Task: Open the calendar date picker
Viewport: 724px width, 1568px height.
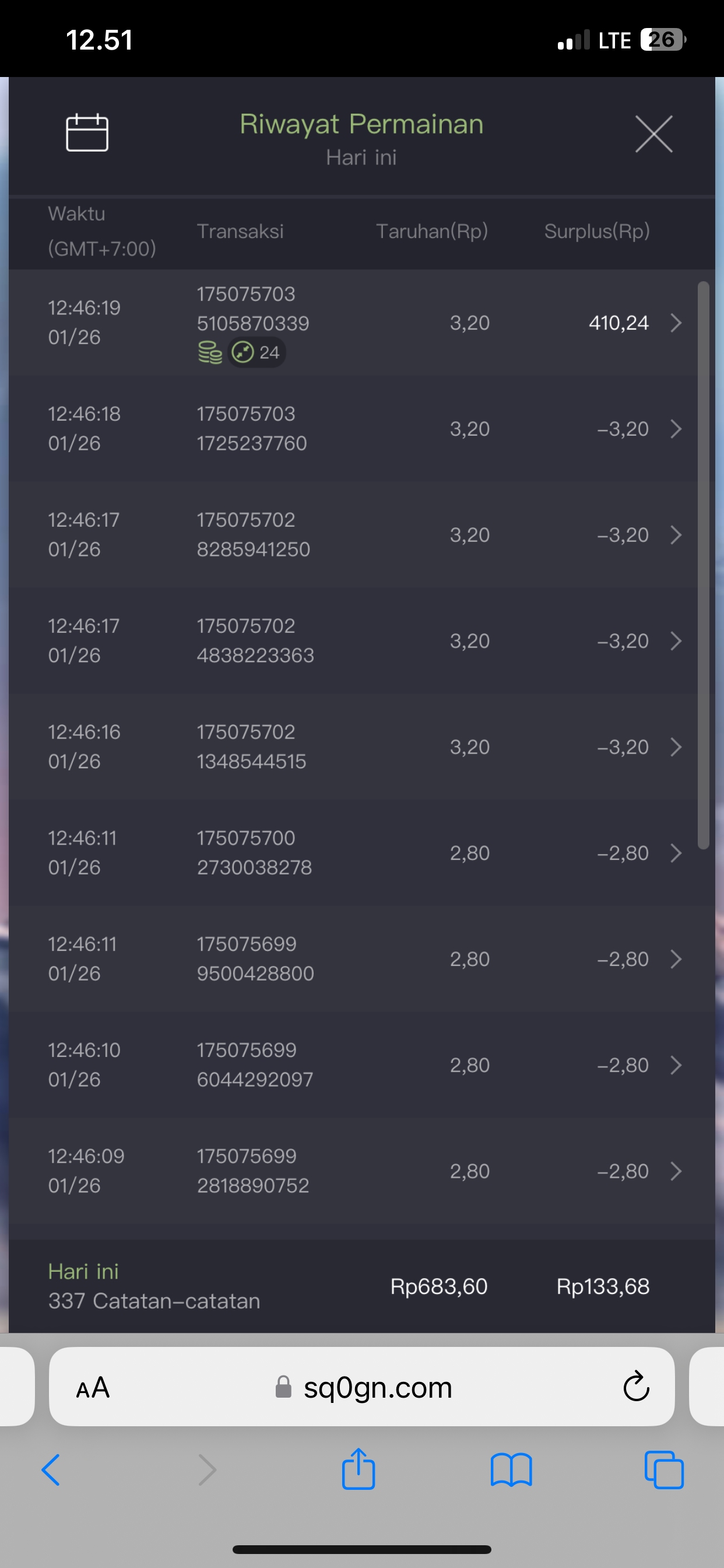Action: [87, 132]
